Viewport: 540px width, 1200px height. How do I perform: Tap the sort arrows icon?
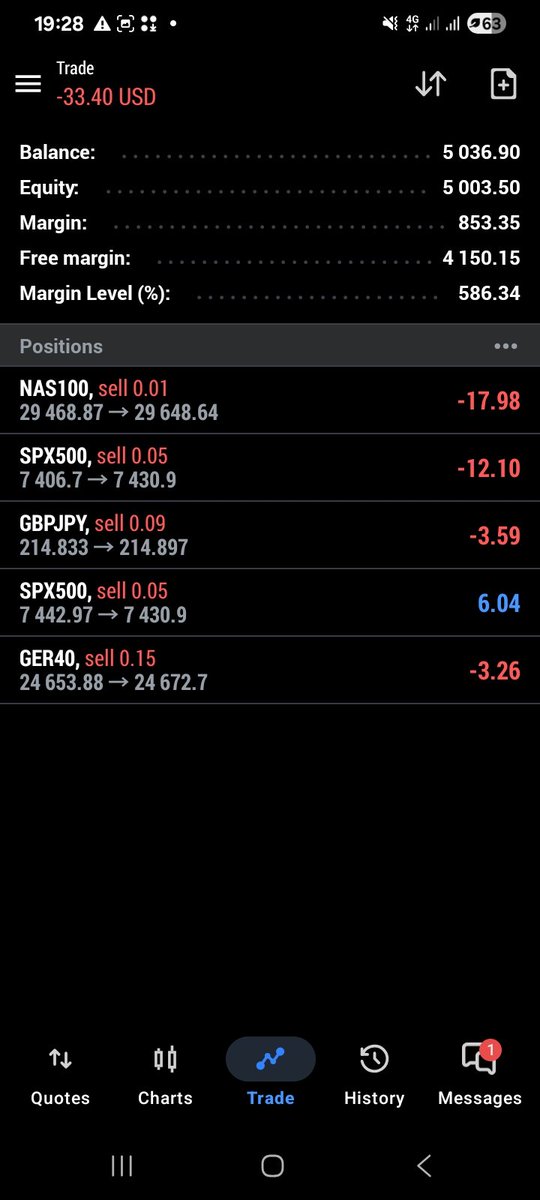pyautogui.click(x=430, y=84)
